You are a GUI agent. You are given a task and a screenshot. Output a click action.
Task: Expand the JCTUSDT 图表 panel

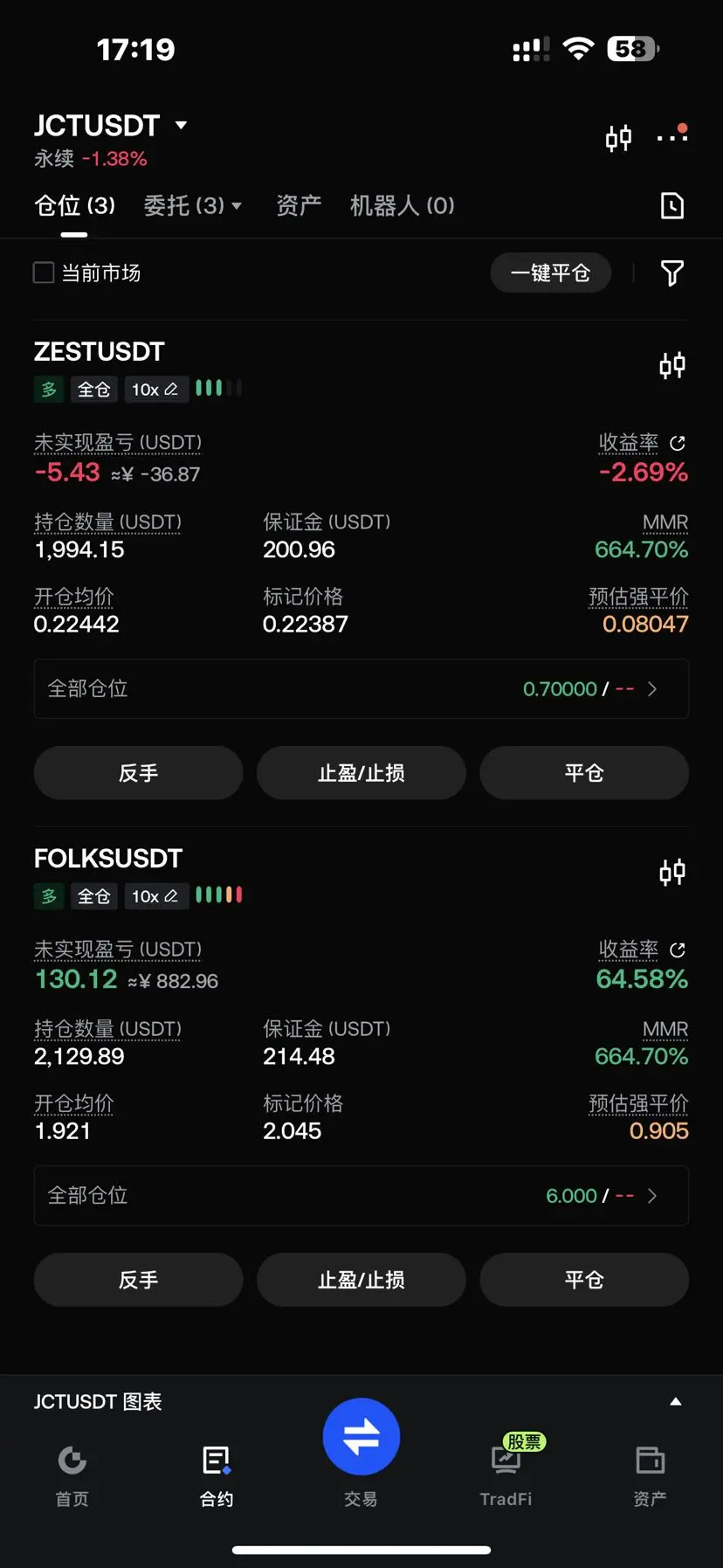[675, 1401]
